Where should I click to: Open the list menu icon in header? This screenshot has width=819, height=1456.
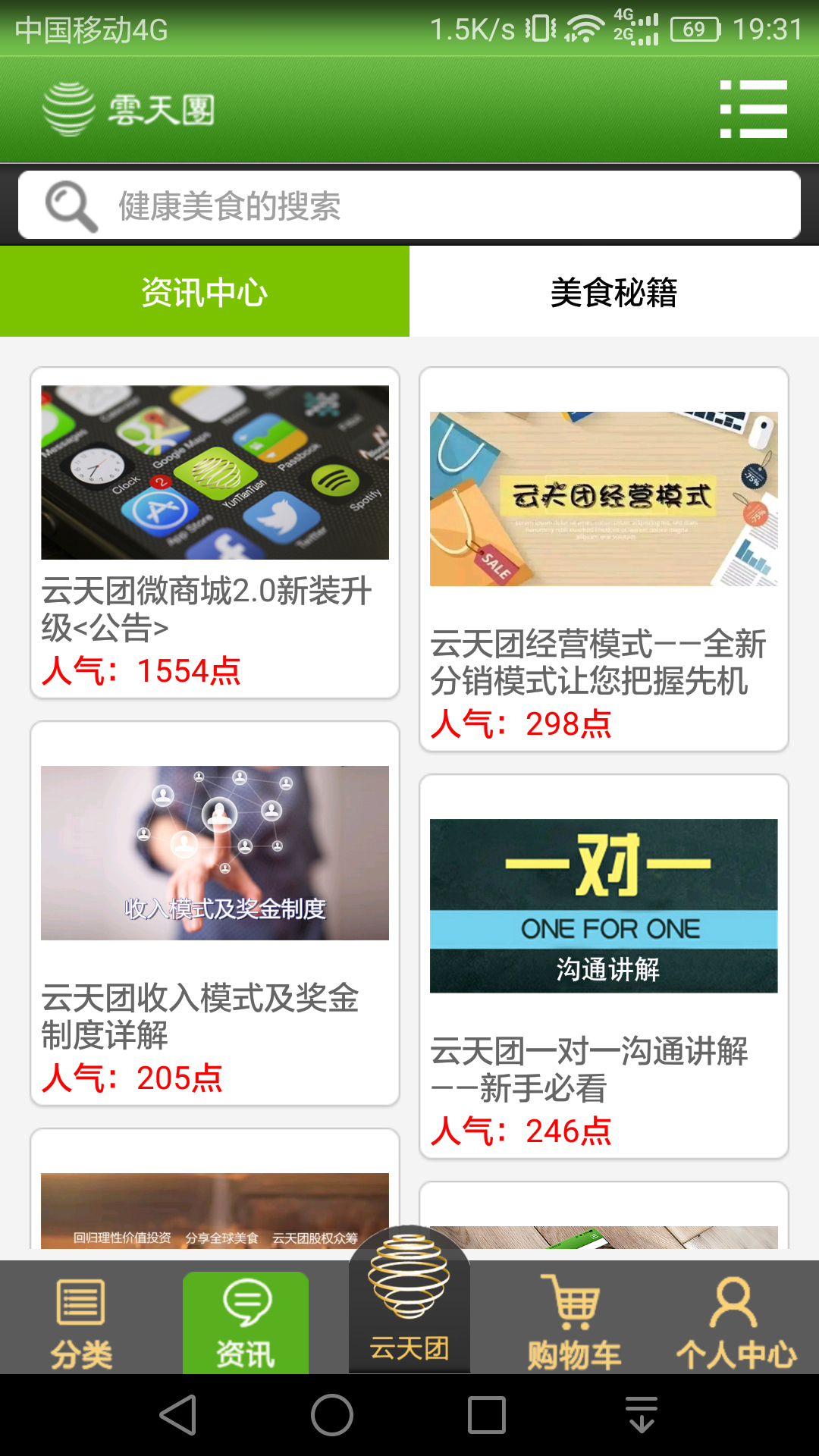click(x=753, y=109)
